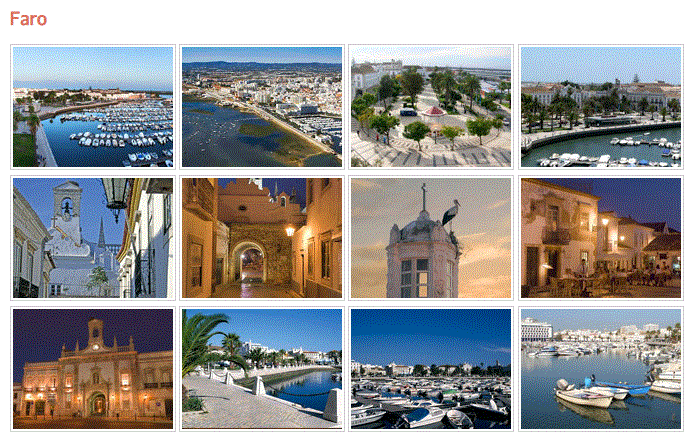The image size is (697, 443).
Task: View the promenade with palm tree photo
Action: coord(262,369)
